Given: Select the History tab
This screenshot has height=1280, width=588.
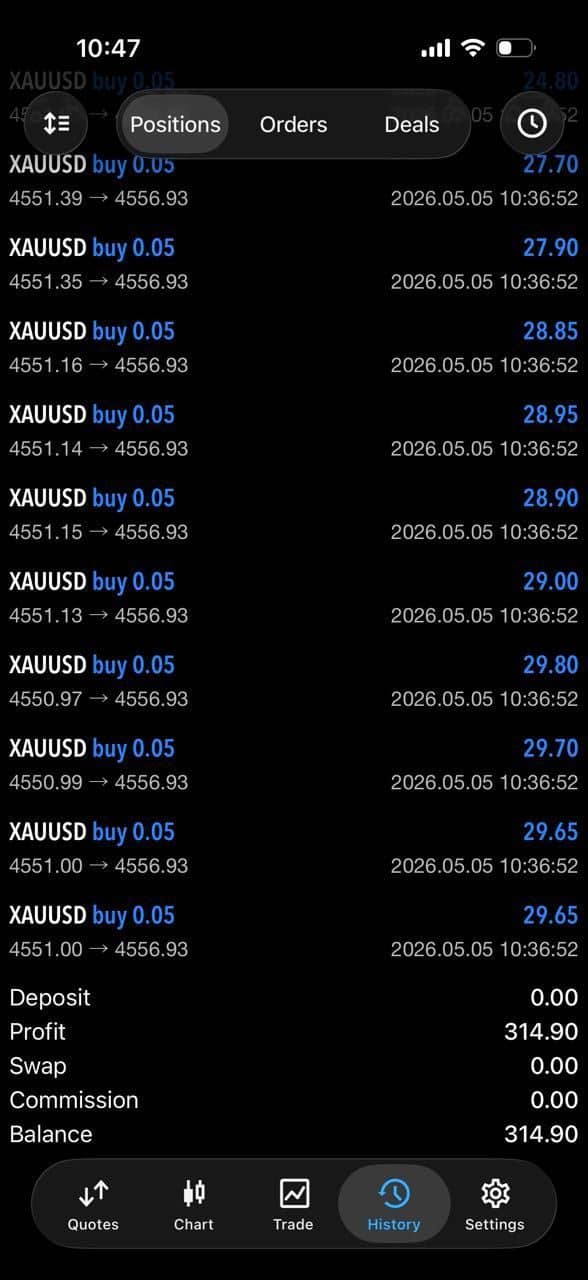Looking at the screenshot, I should click(394, 1204).
